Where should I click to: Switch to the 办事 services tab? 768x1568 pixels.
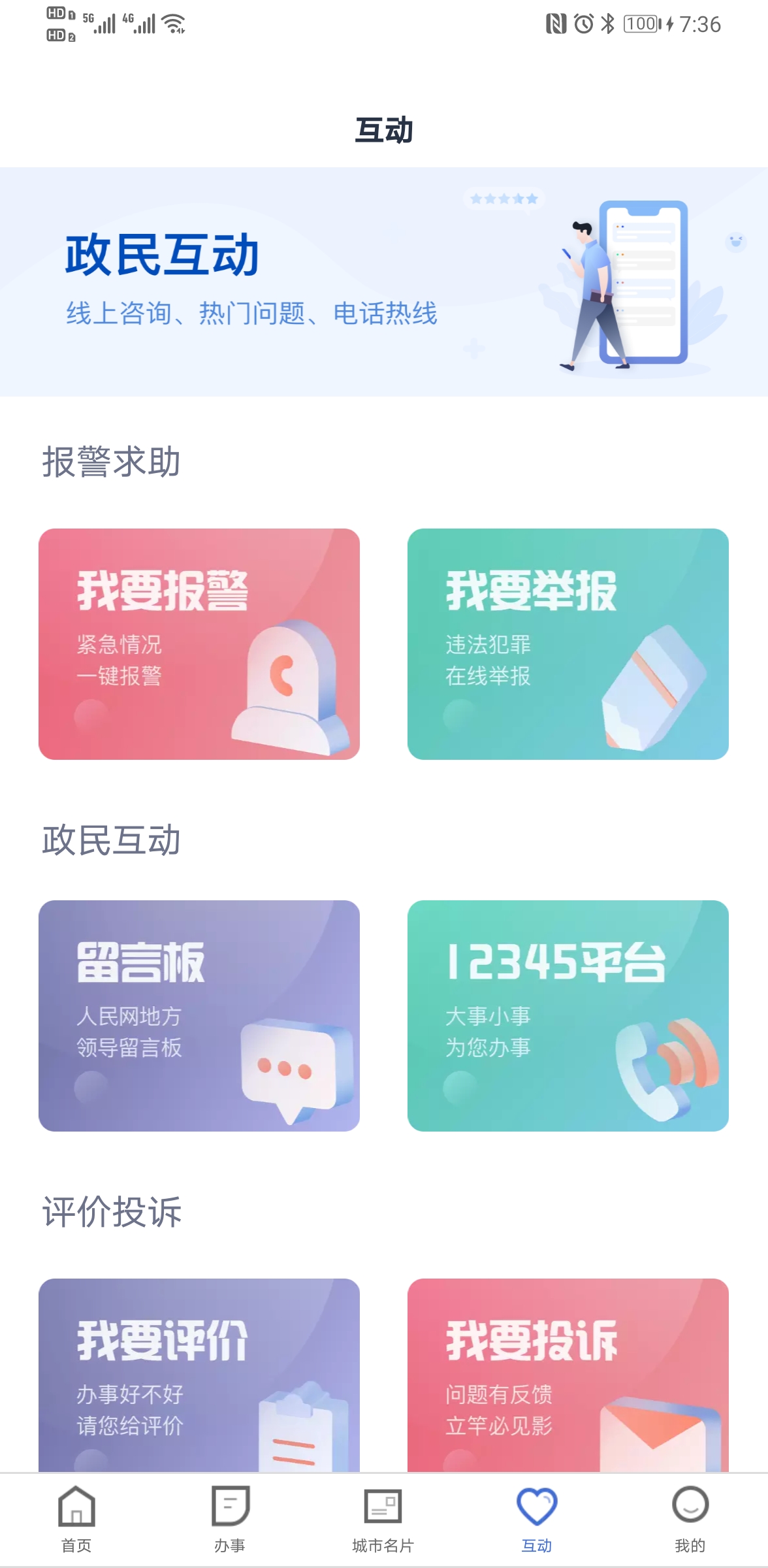[x=230, y=1520]
